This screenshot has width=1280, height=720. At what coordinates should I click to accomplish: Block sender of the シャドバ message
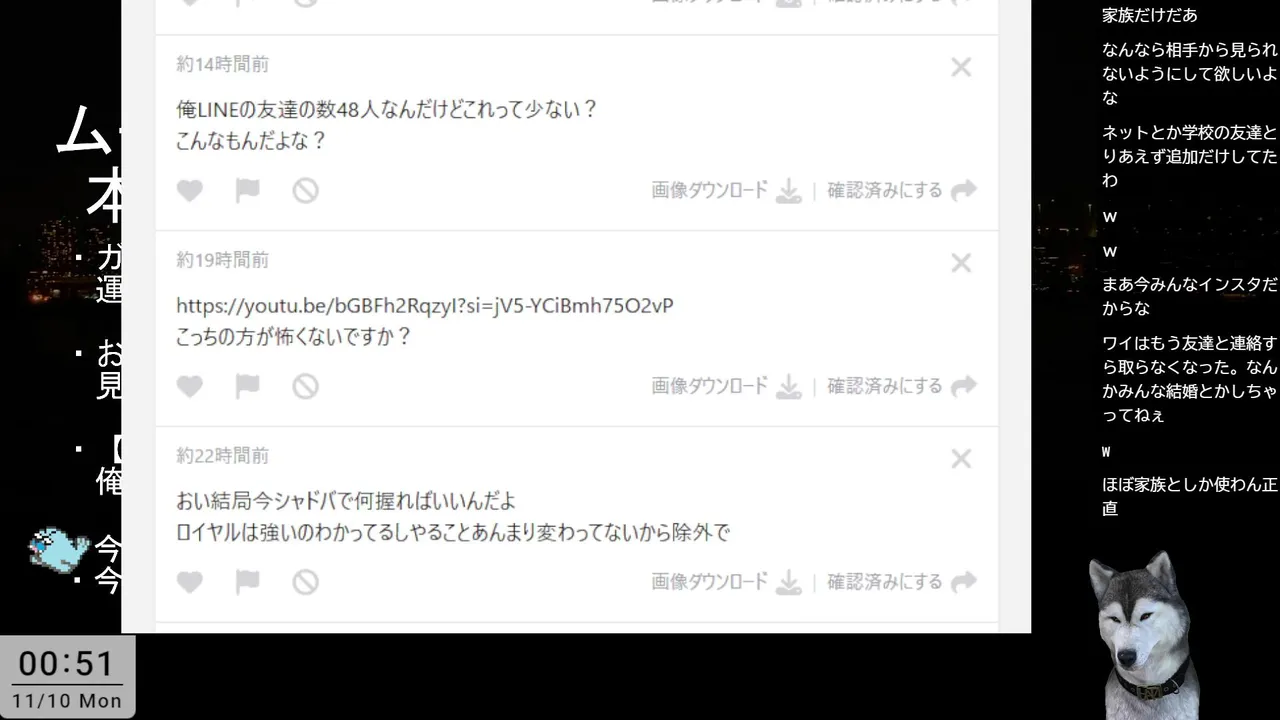click(305, 582)
